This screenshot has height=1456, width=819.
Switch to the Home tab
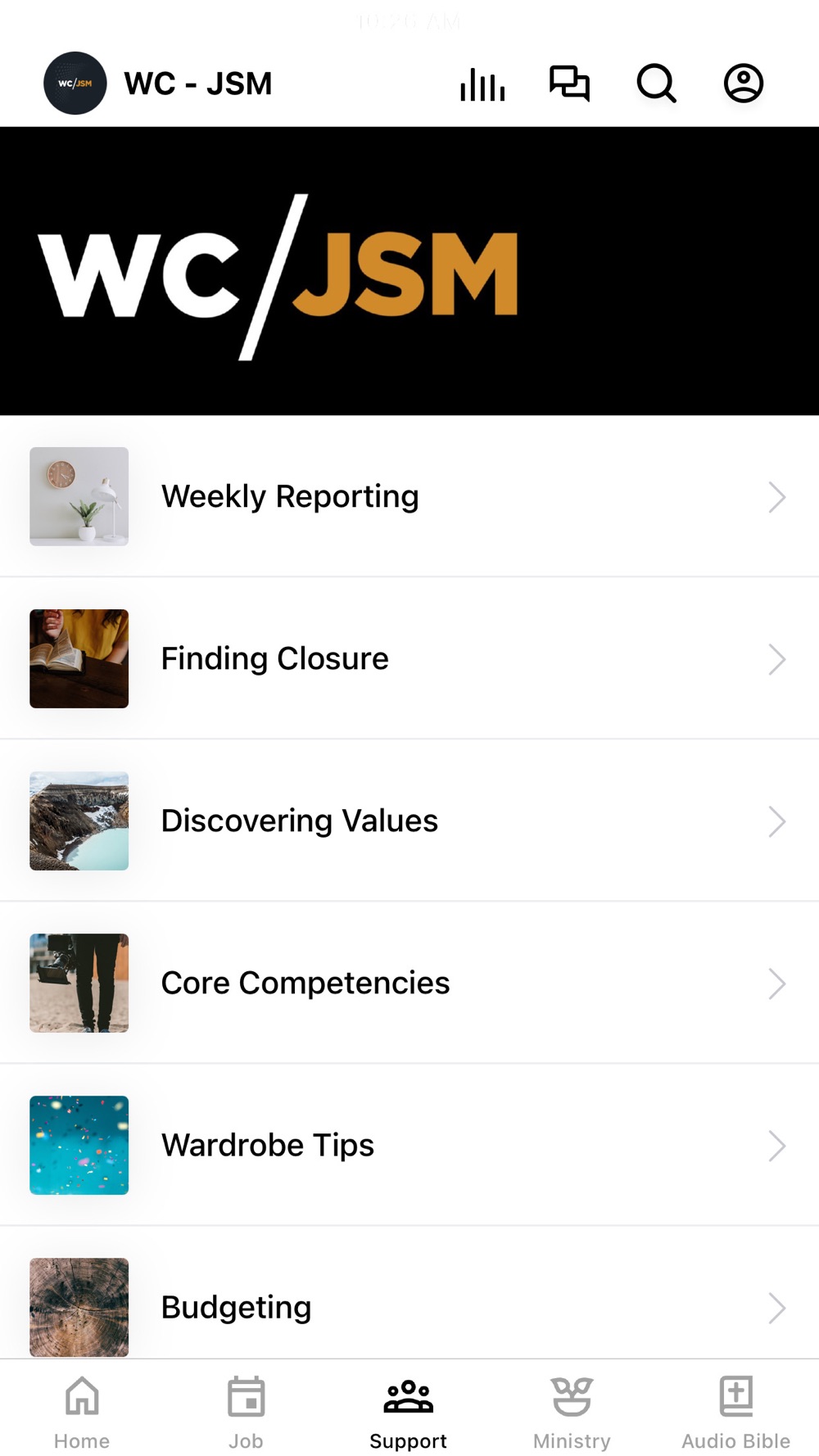tap(82, 1413)
